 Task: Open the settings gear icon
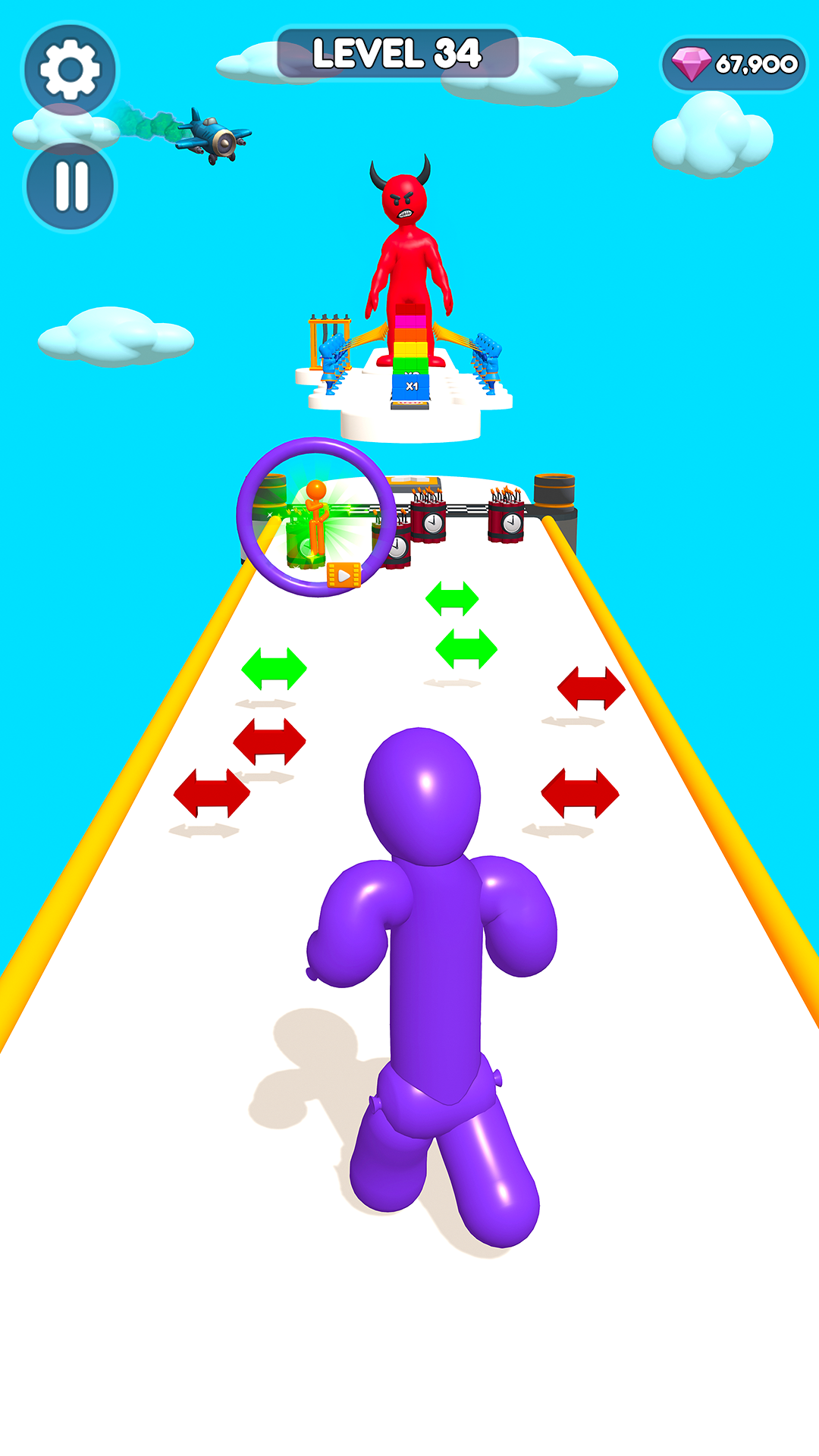click(x=72, y=67)
